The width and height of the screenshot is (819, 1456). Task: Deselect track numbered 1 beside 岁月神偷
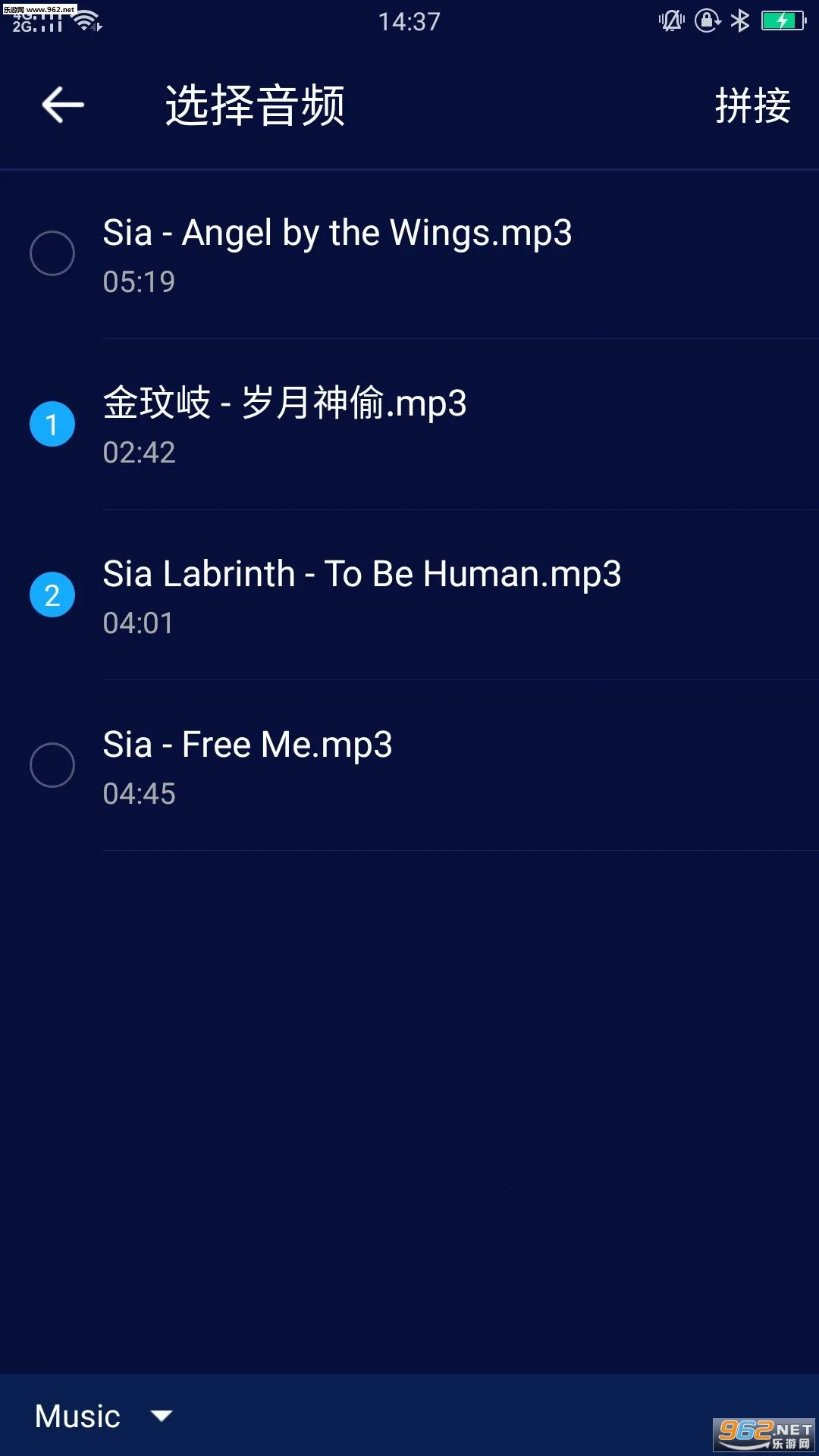click(x=52, y=423)
